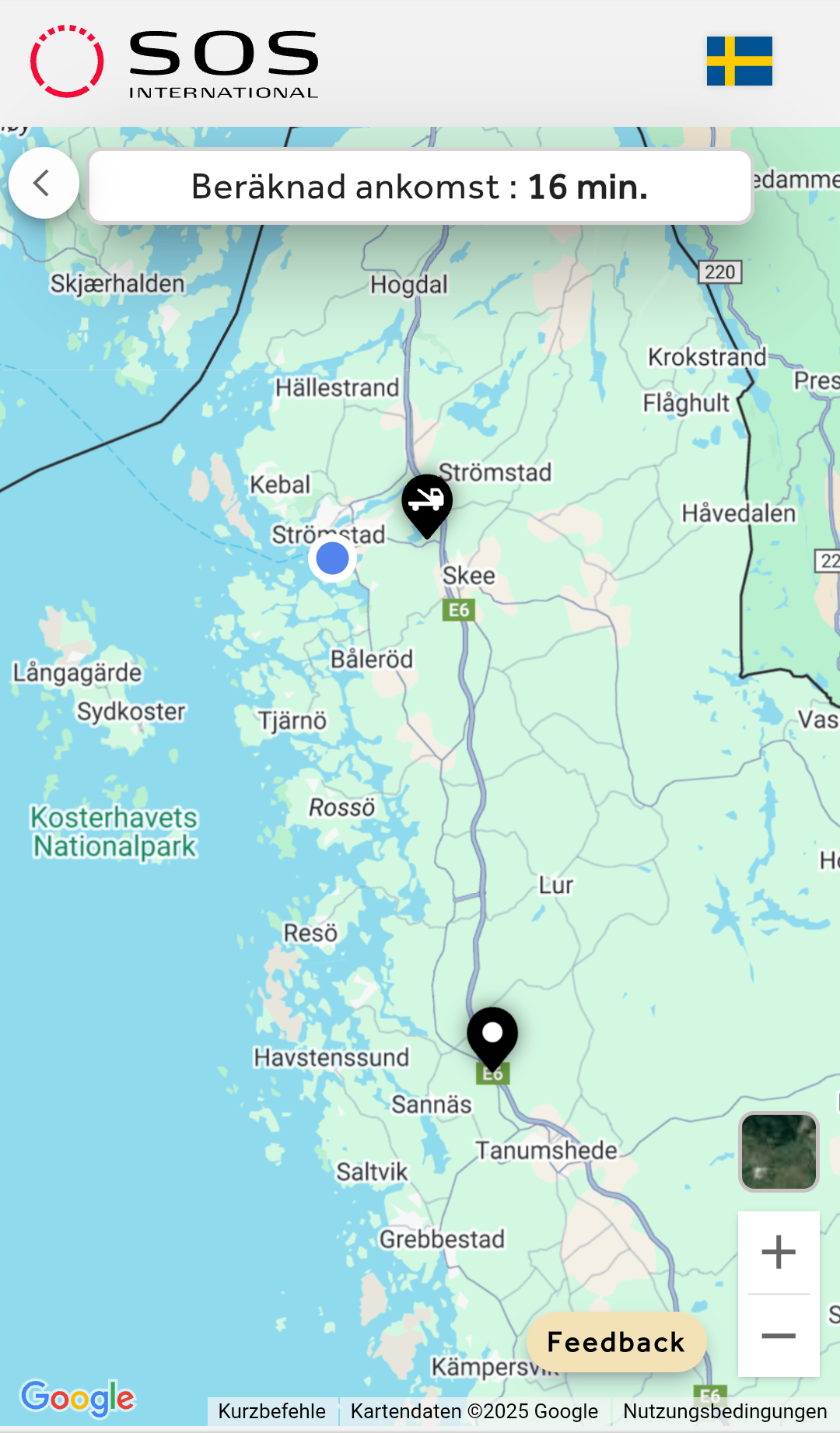Screen dimensions: 840x1433
Task: Tap the tow truck marker
Action: [x=427, y=502]
